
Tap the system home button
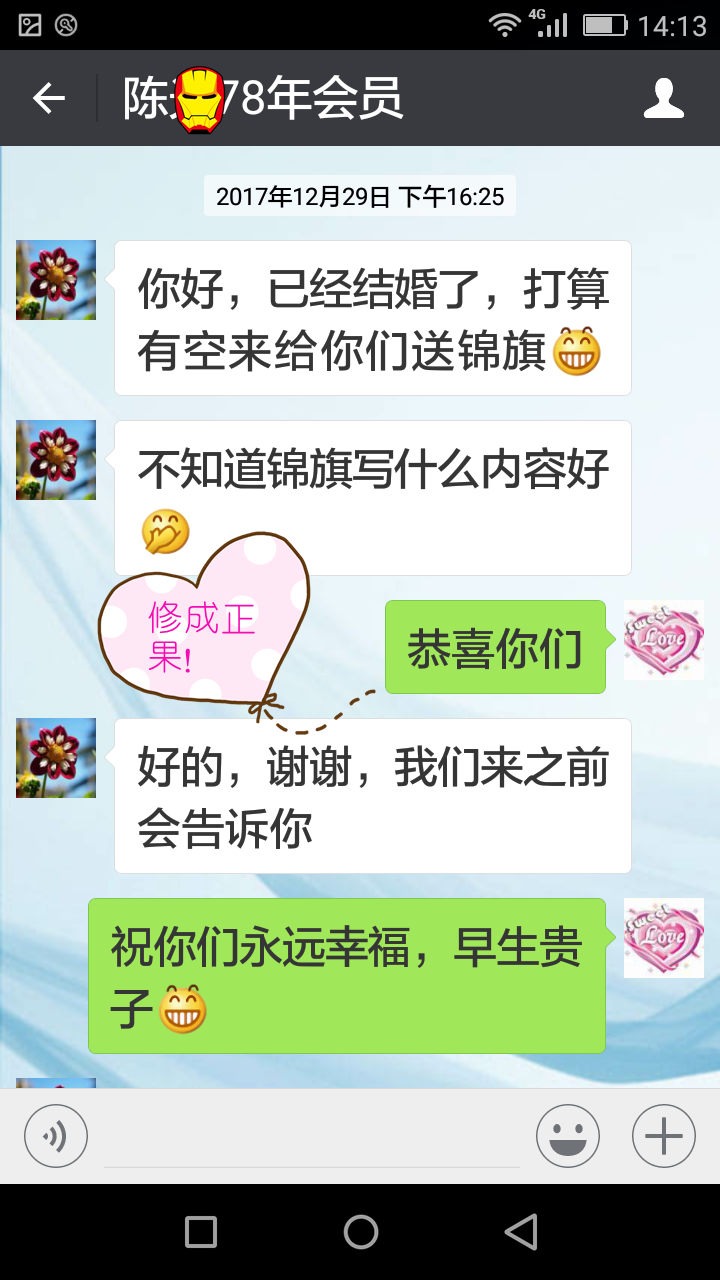[360, 1232]
